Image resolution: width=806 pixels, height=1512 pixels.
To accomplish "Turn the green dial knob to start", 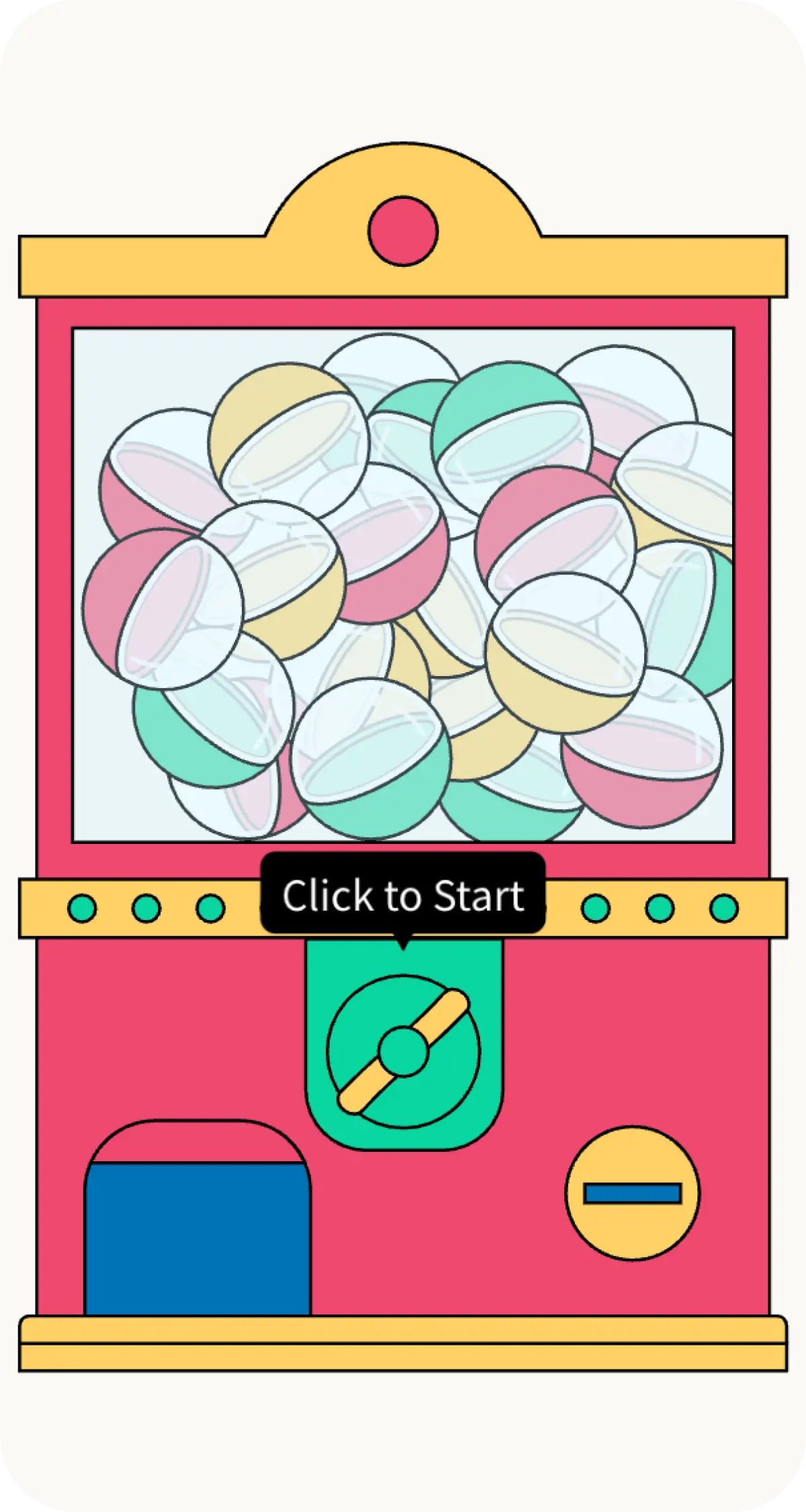I will click(x=403, y=1052).
